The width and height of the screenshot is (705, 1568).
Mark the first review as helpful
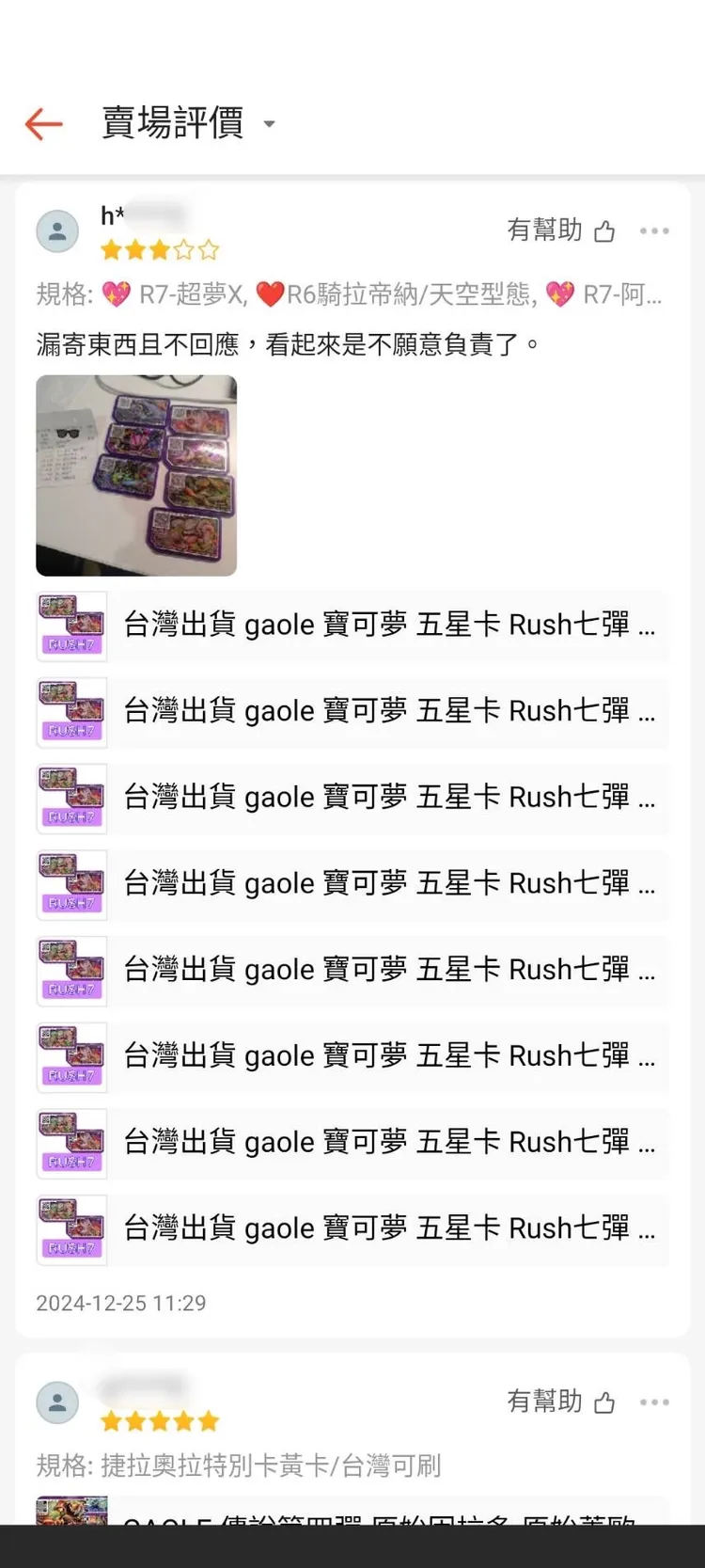coord(545,230)
